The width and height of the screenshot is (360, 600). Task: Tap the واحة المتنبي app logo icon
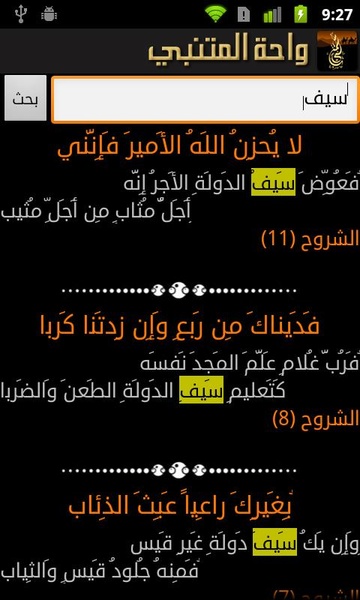pos(337,51)
